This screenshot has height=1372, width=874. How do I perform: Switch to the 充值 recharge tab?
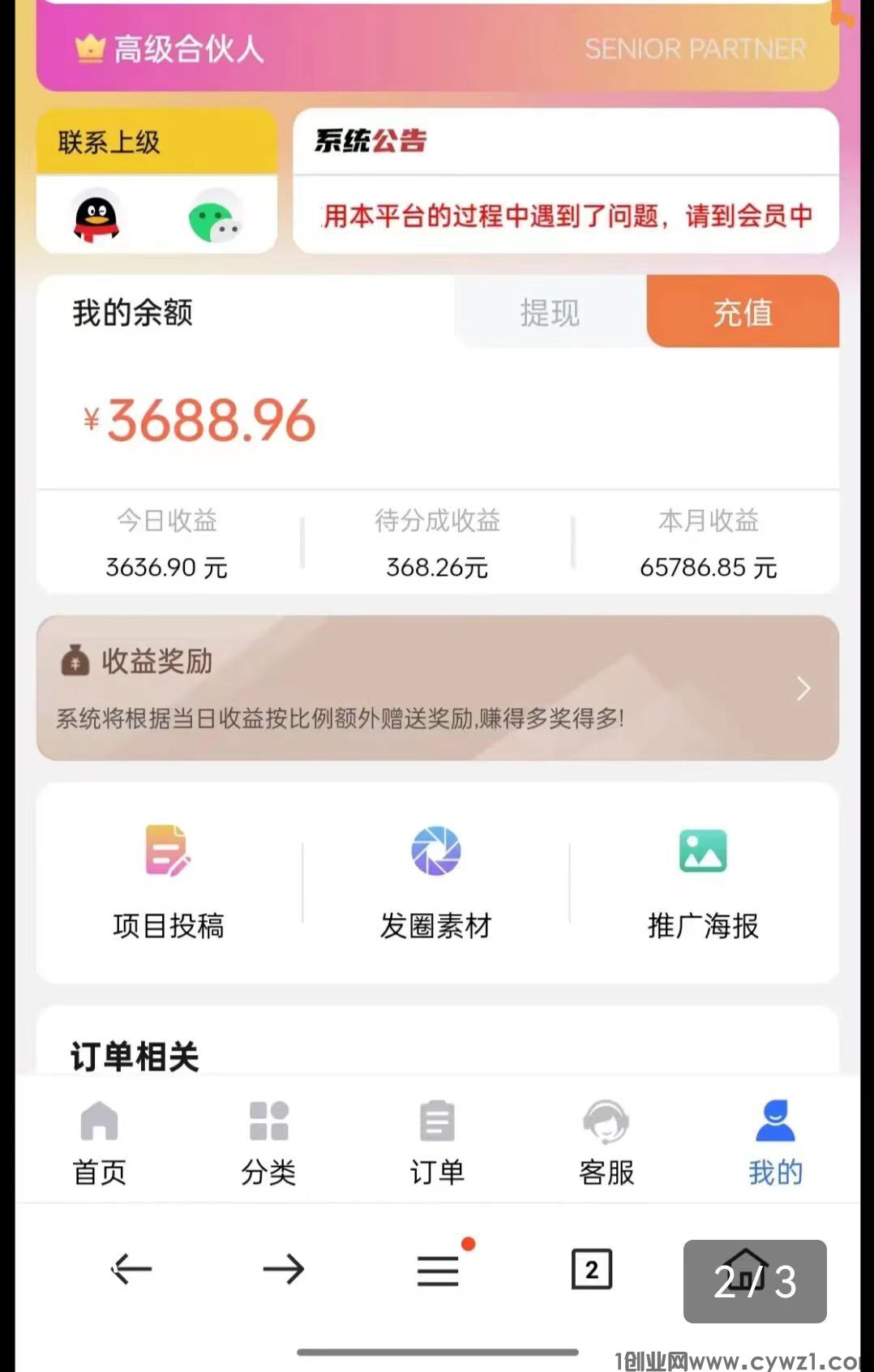click(741, 313)
